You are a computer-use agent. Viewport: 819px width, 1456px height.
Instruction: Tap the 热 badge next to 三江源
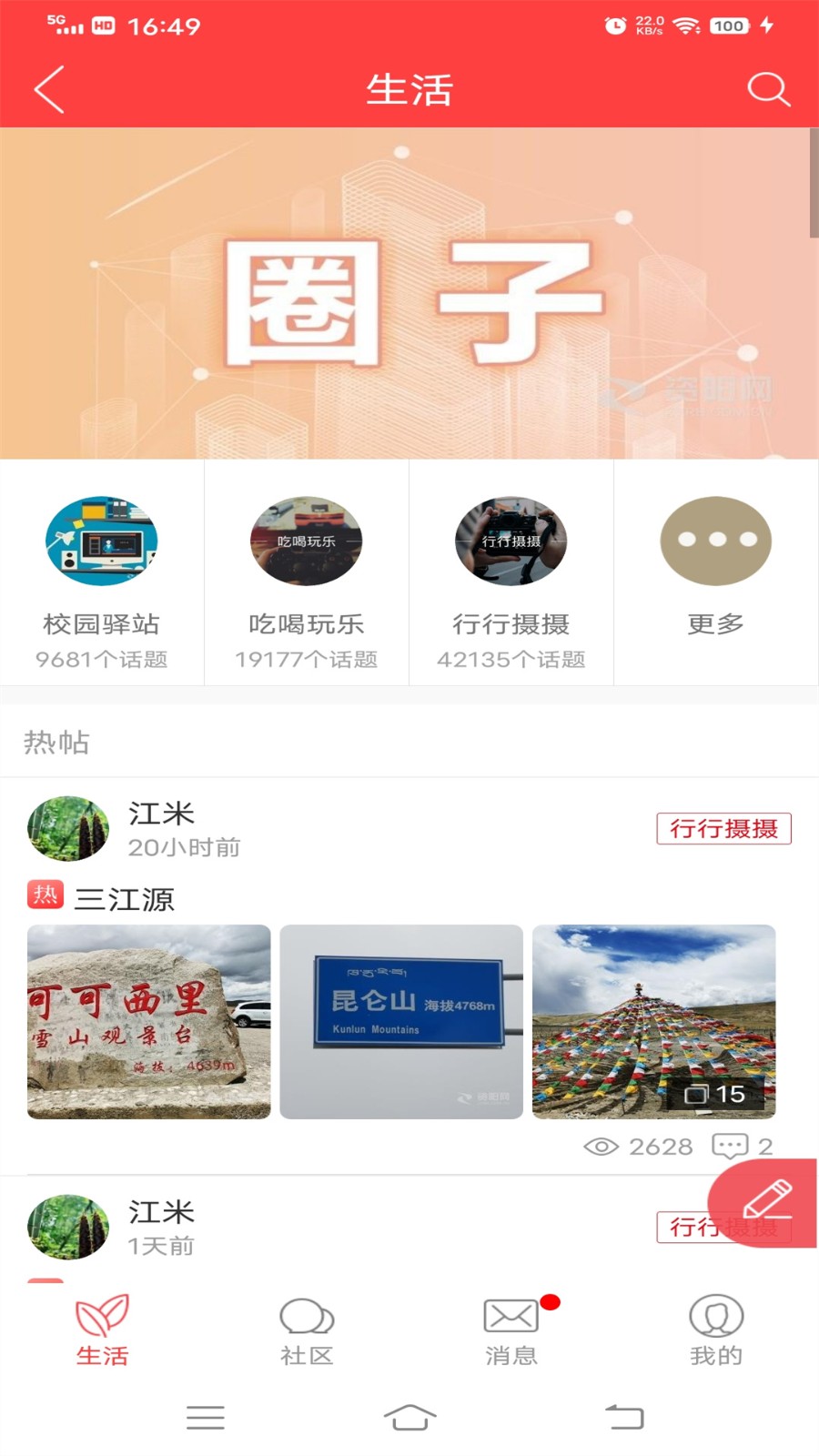(45, 896)
